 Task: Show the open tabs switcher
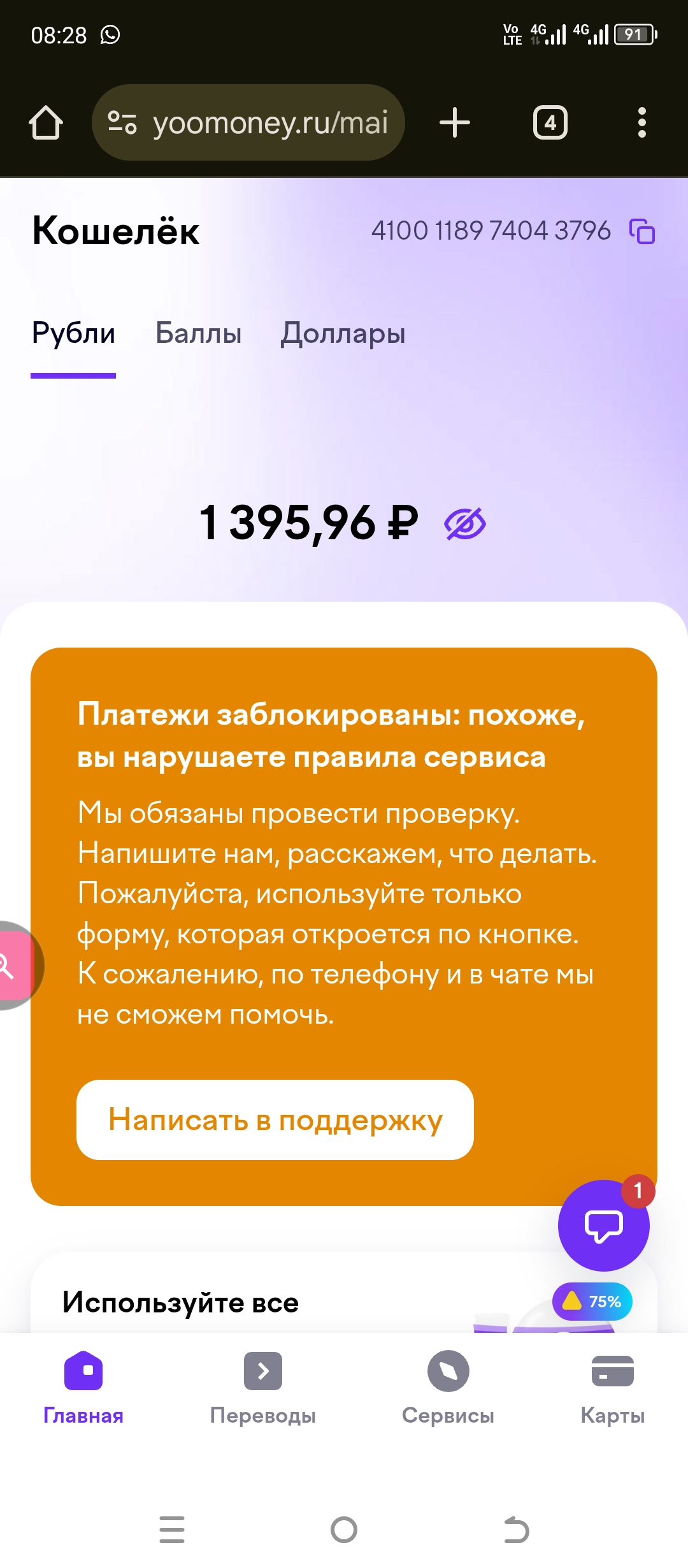(x=550, y=122)
